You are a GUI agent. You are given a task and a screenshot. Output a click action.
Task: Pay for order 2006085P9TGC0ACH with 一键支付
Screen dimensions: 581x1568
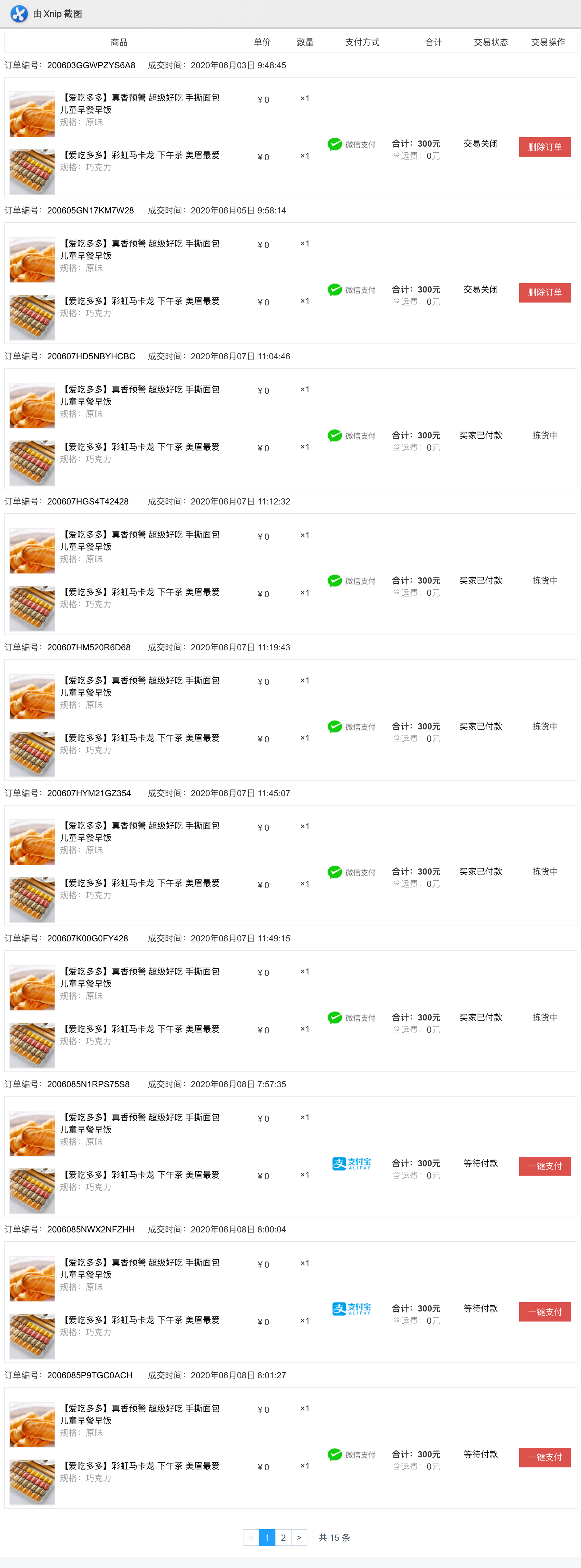point(544,1457)
